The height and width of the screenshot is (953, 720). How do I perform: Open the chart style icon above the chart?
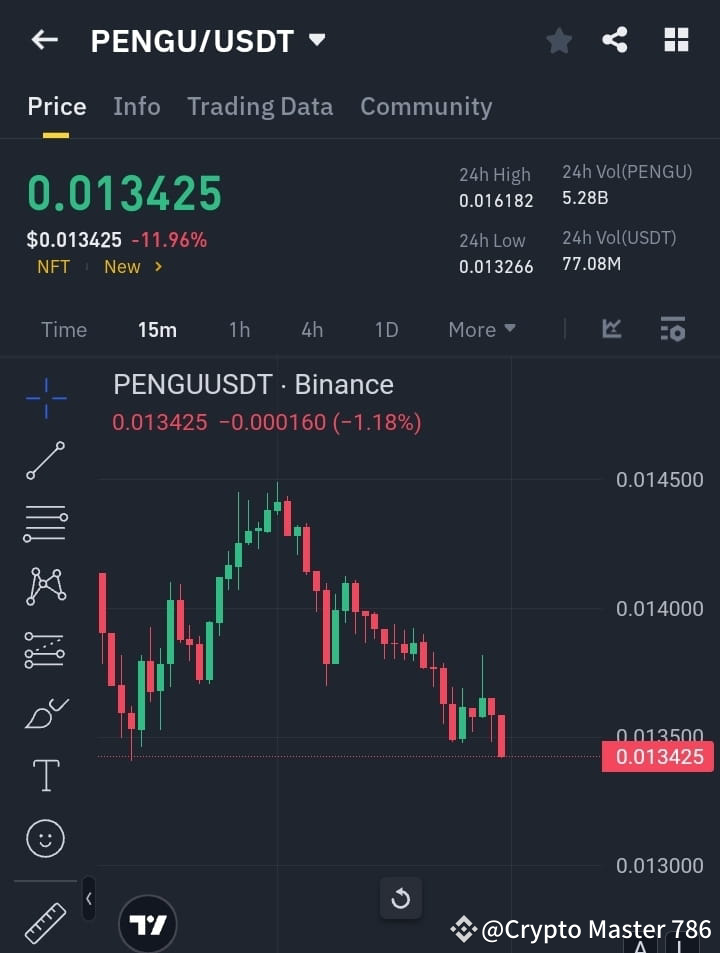(610, 329)
